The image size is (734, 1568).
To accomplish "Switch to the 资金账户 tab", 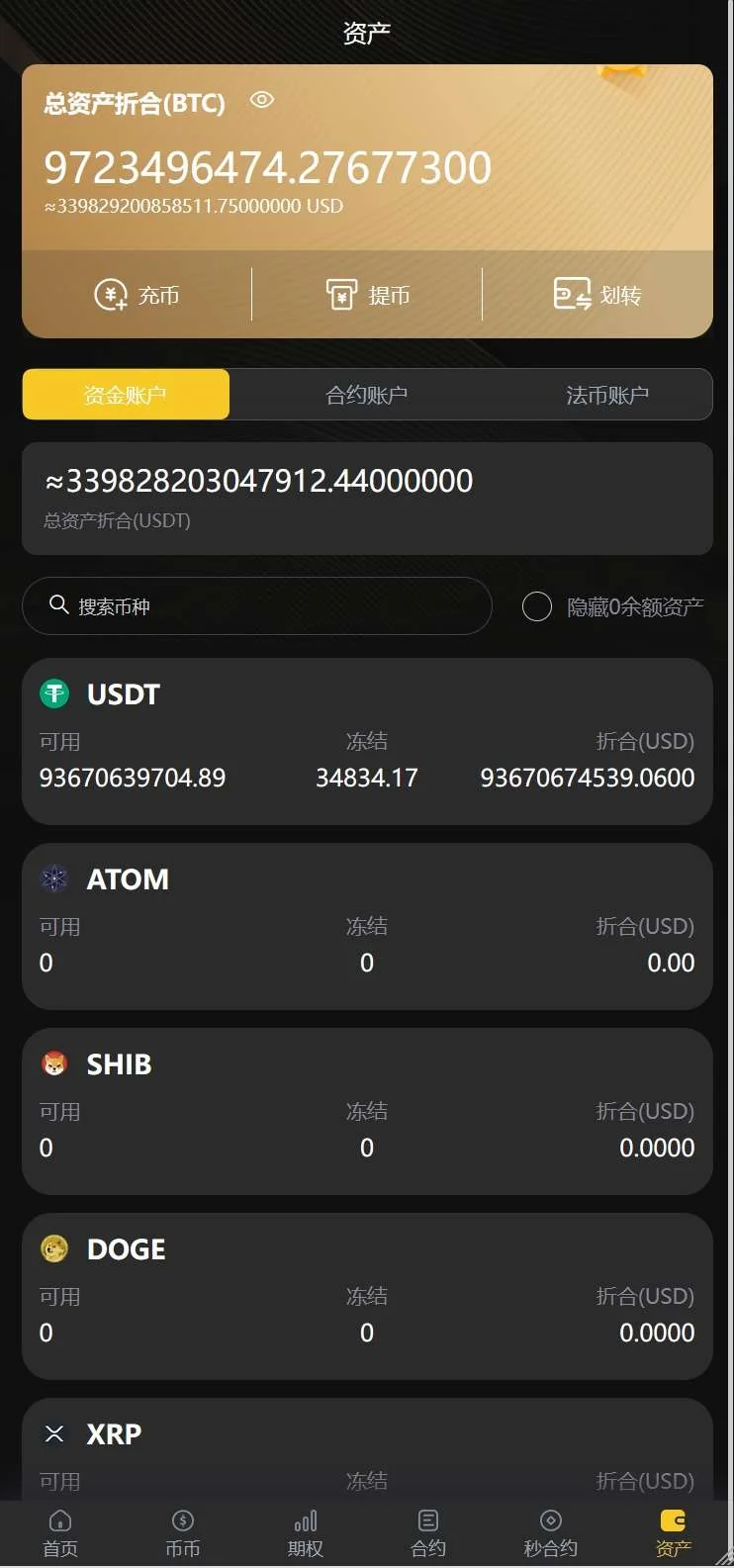I will point(126,395).
